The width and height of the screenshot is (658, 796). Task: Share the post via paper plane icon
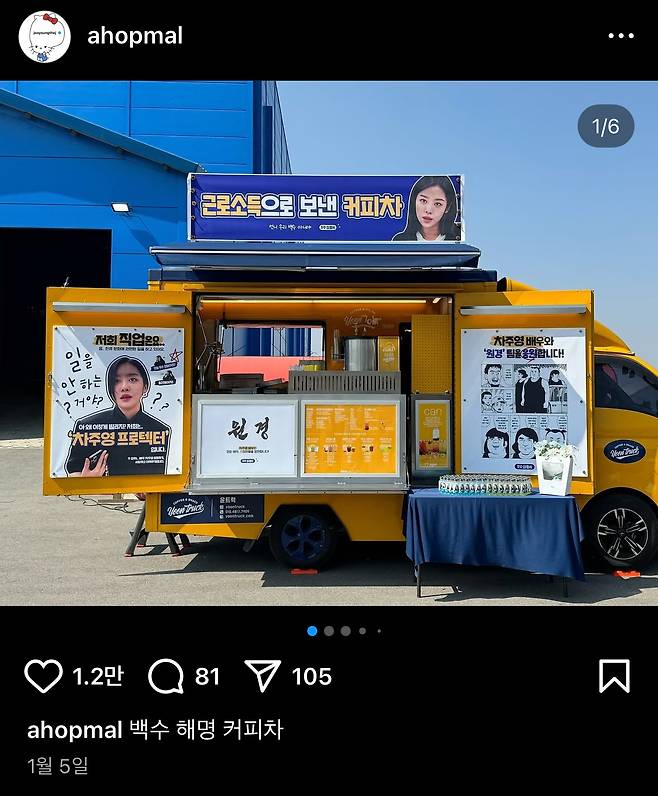263,677
